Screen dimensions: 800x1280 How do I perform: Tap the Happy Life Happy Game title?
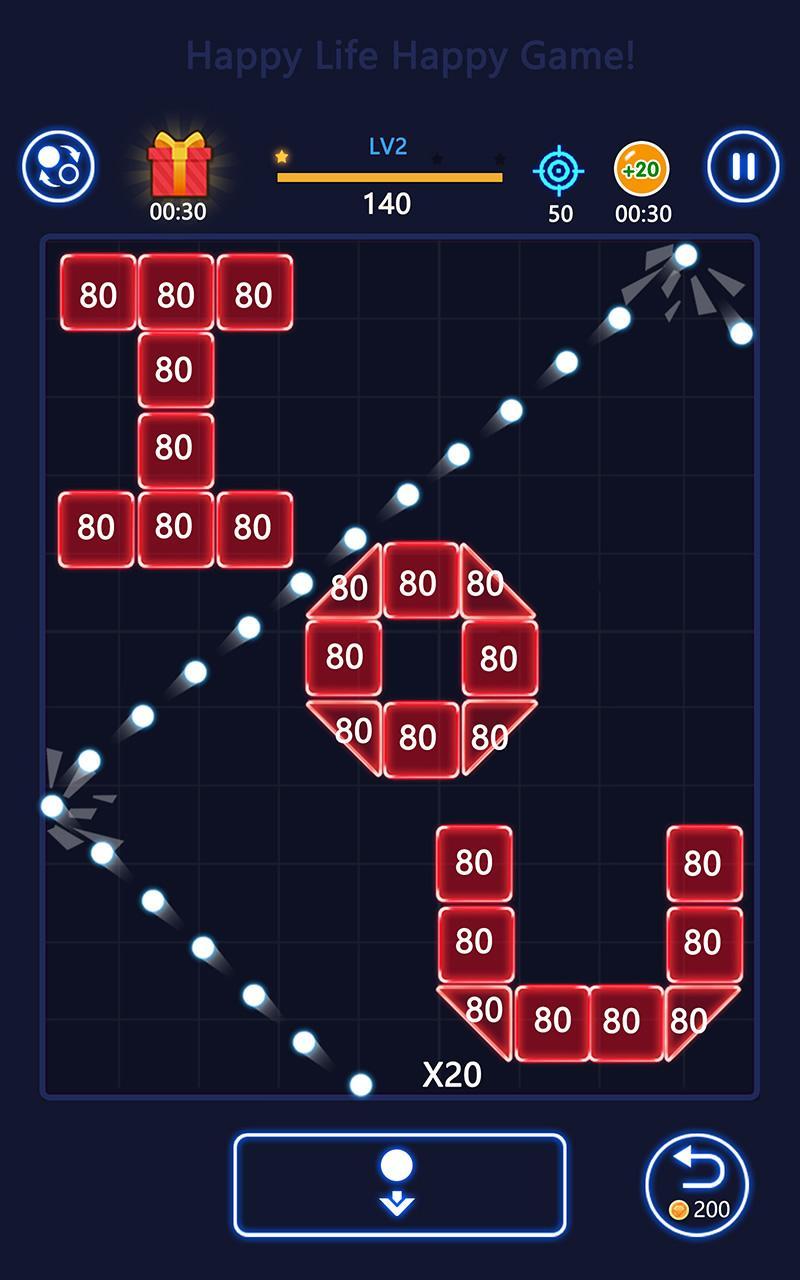[x=400, y=55]
